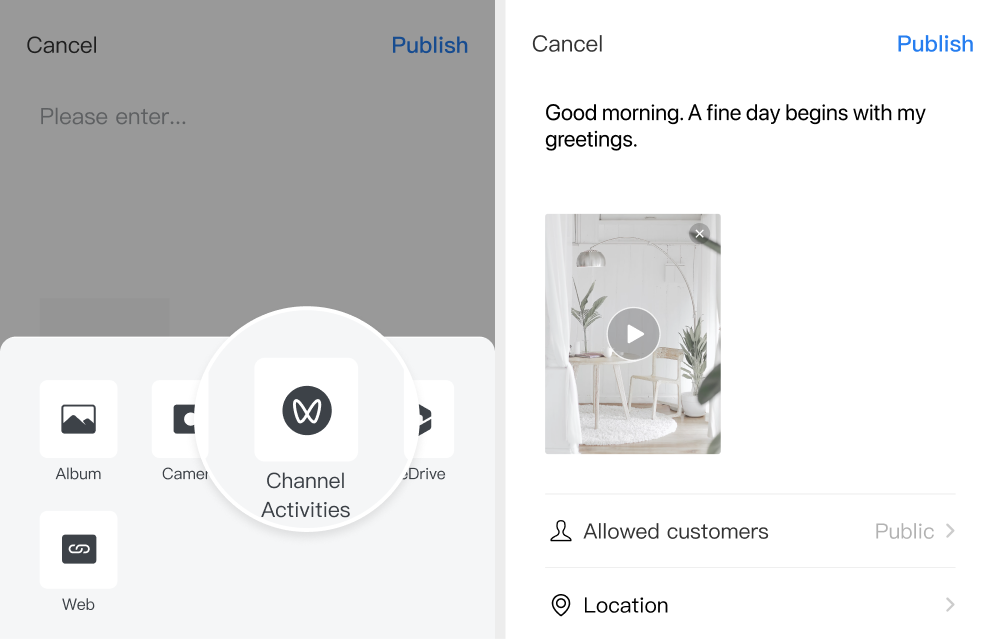The height and width of the screenshot is (640, 1001).
Task: Open the Location row
Action: (x=750, y=605)
